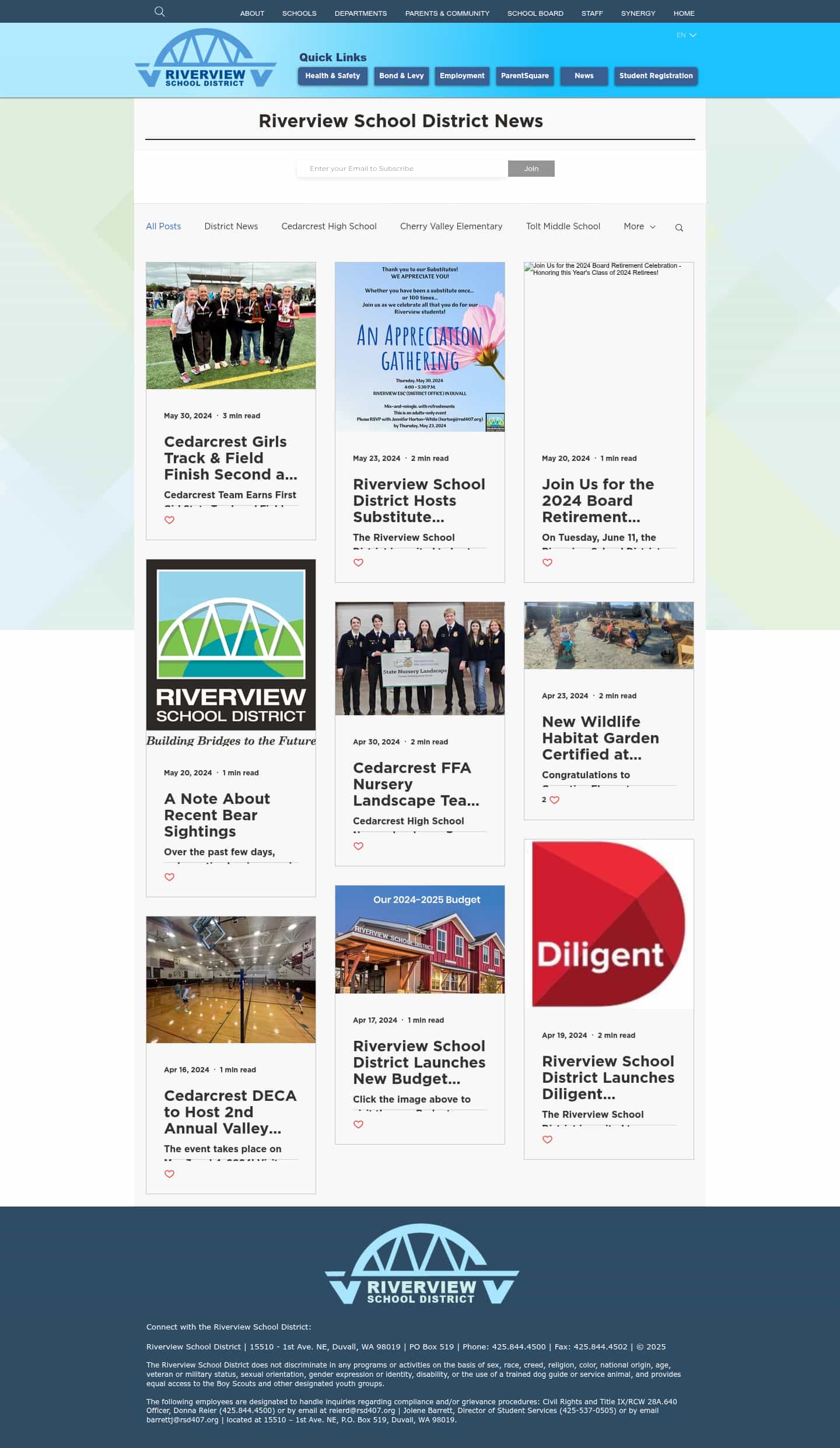Open the ParentSquare quick link
The image size is (840, 1448).
pyautogui.click(x=524, y=76)
